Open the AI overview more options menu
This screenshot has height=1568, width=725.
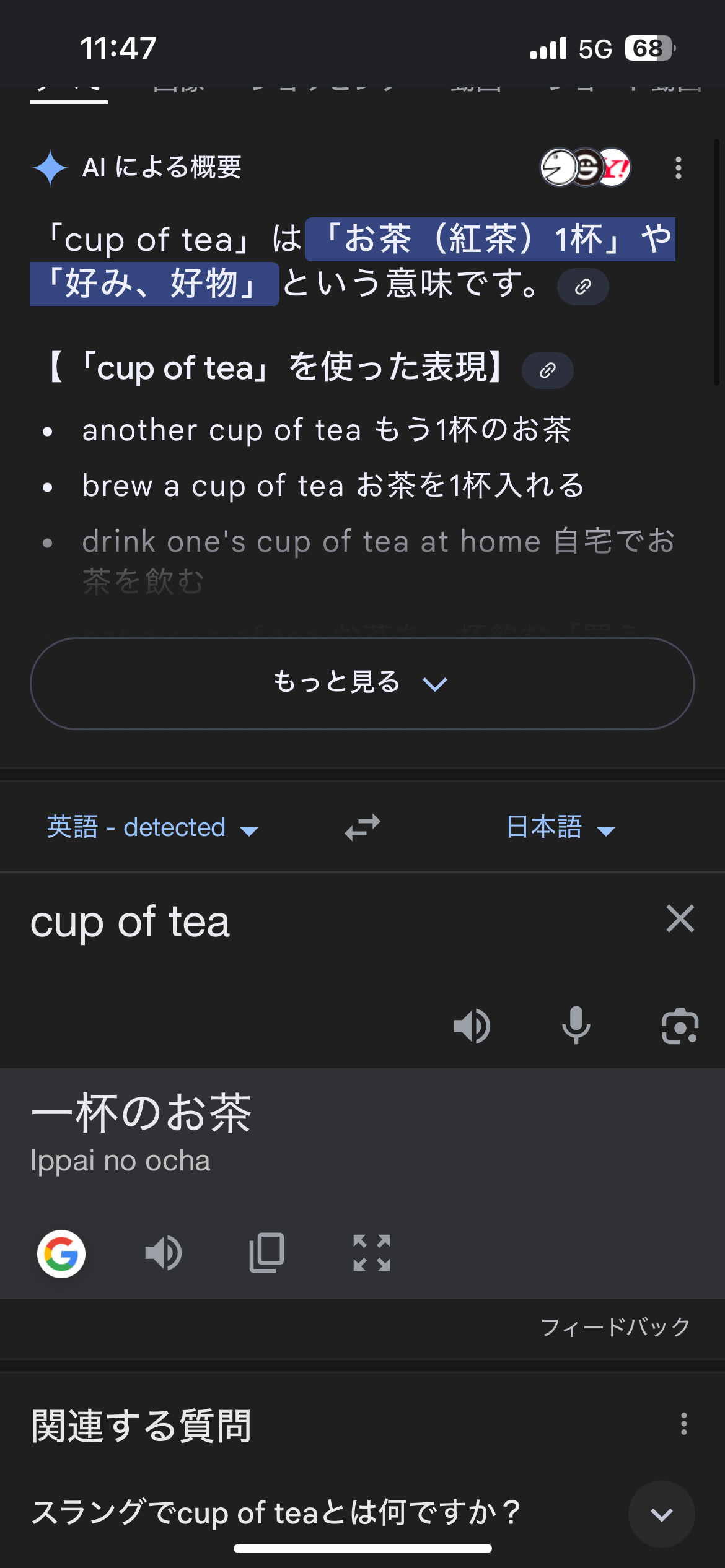679,168
